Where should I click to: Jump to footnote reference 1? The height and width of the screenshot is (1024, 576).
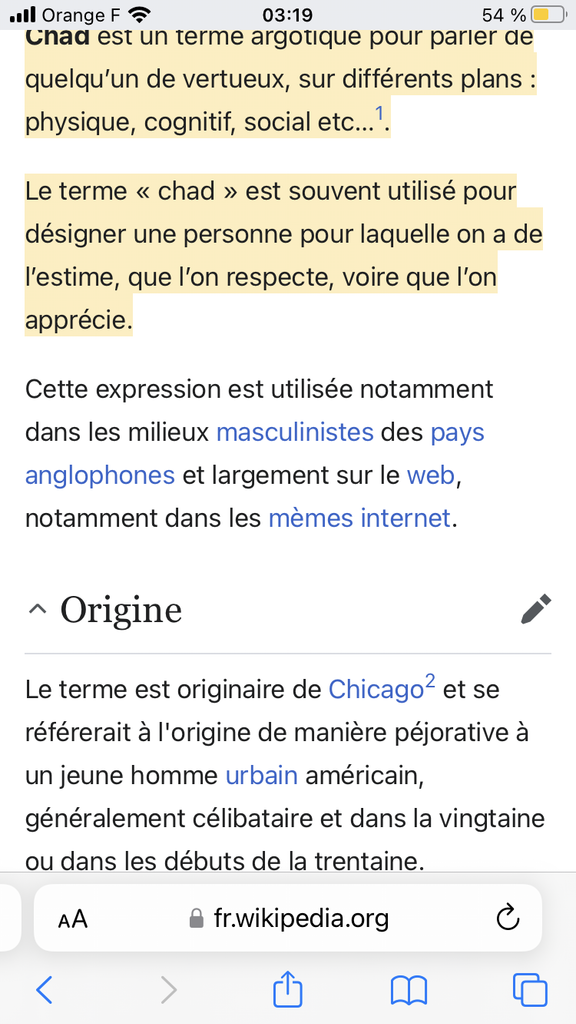point(379,115)
